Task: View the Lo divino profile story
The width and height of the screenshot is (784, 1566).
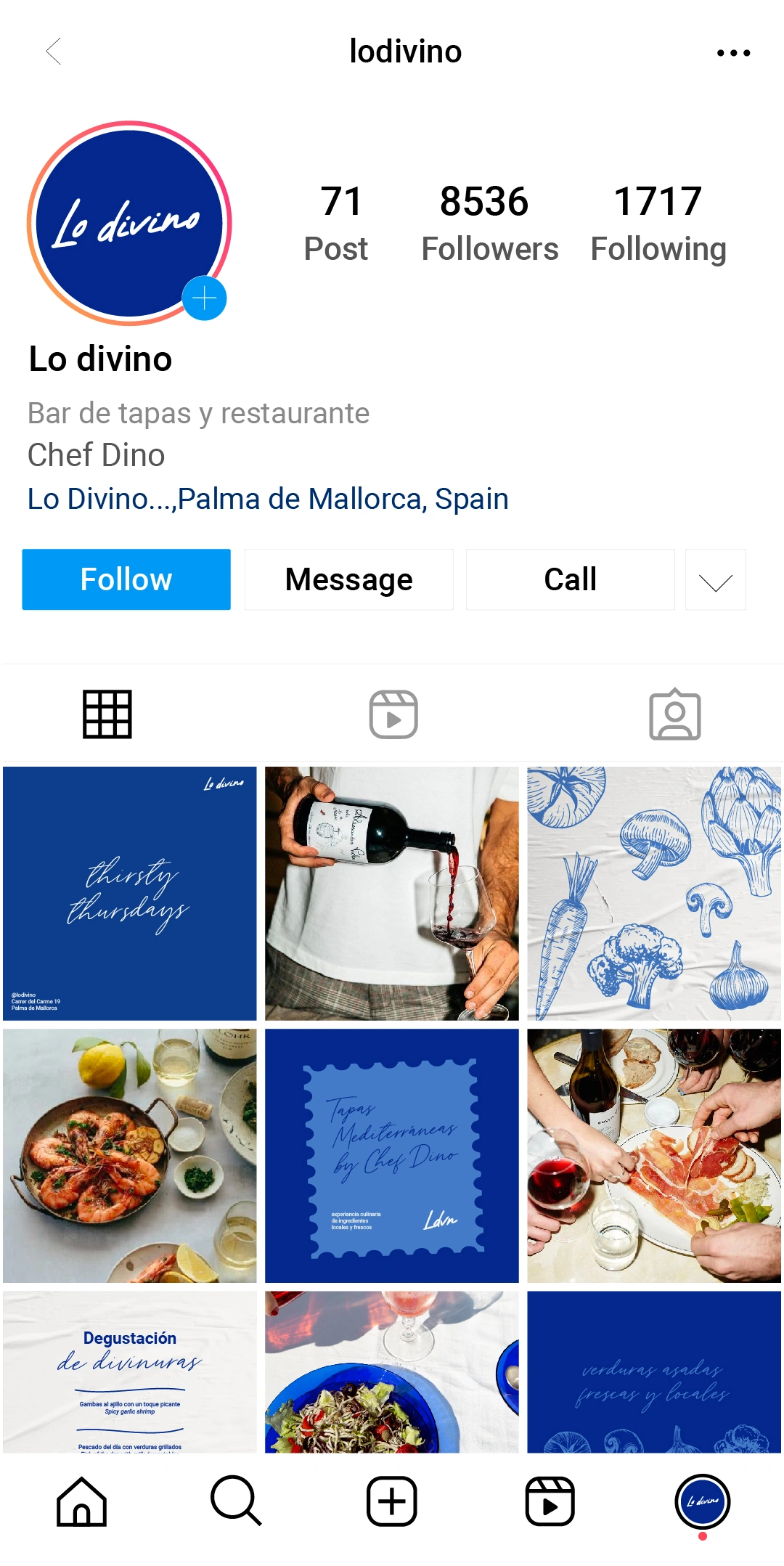Action: click(129, 223)
